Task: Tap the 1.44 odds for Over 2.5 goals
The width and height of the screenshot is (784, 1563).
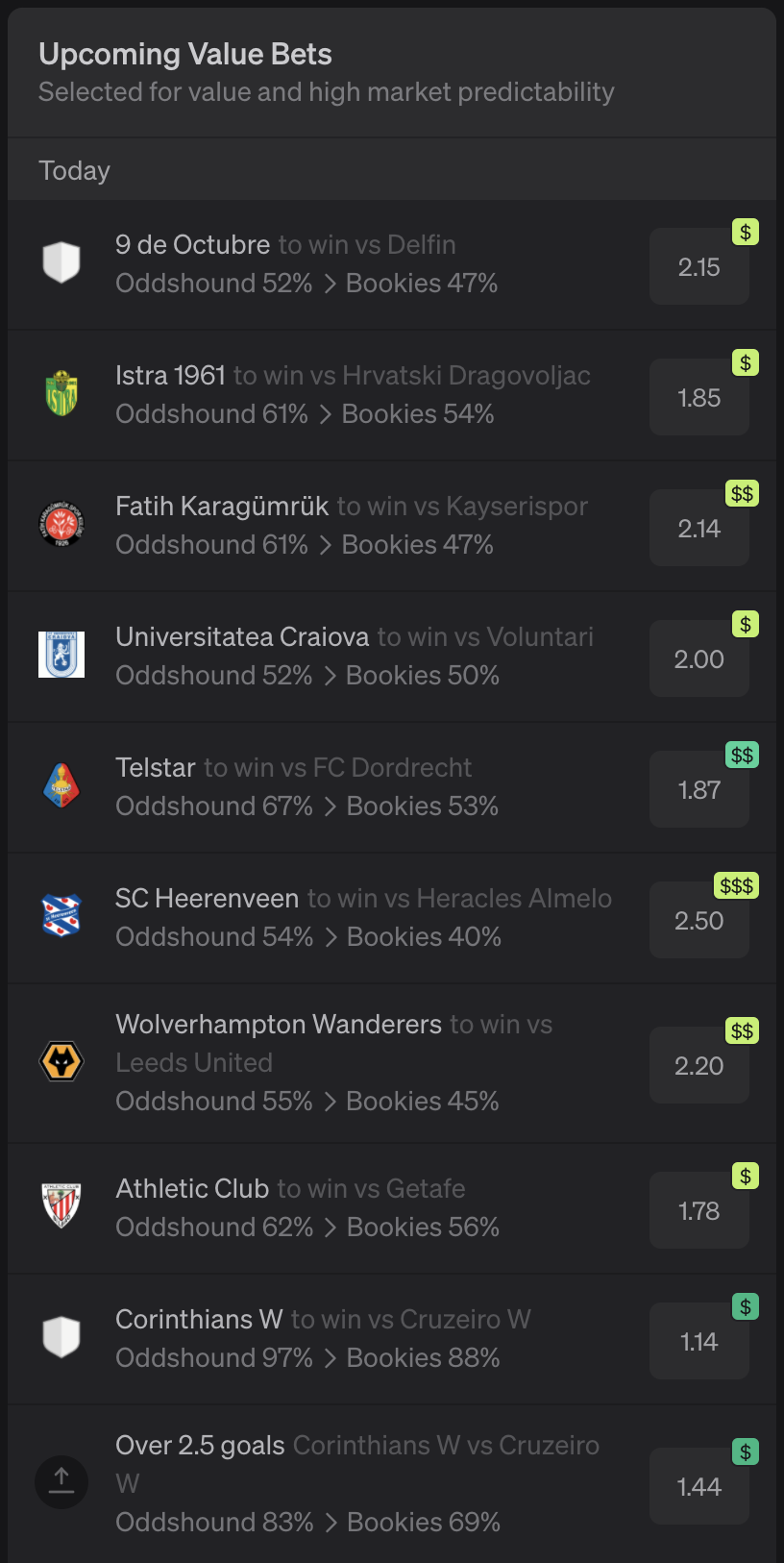Action: (x=698, y=1487)
